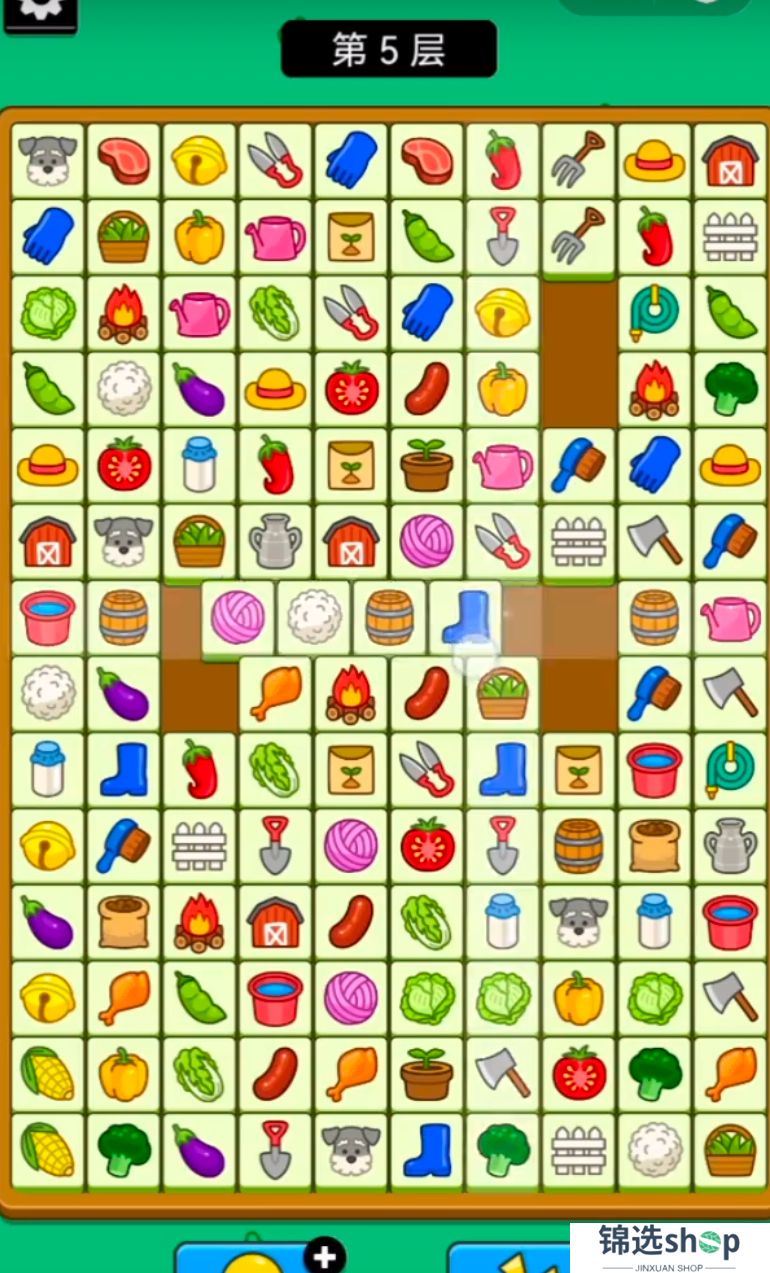Select the dog tile between shovel and boot

click(x=351, y=1150)
